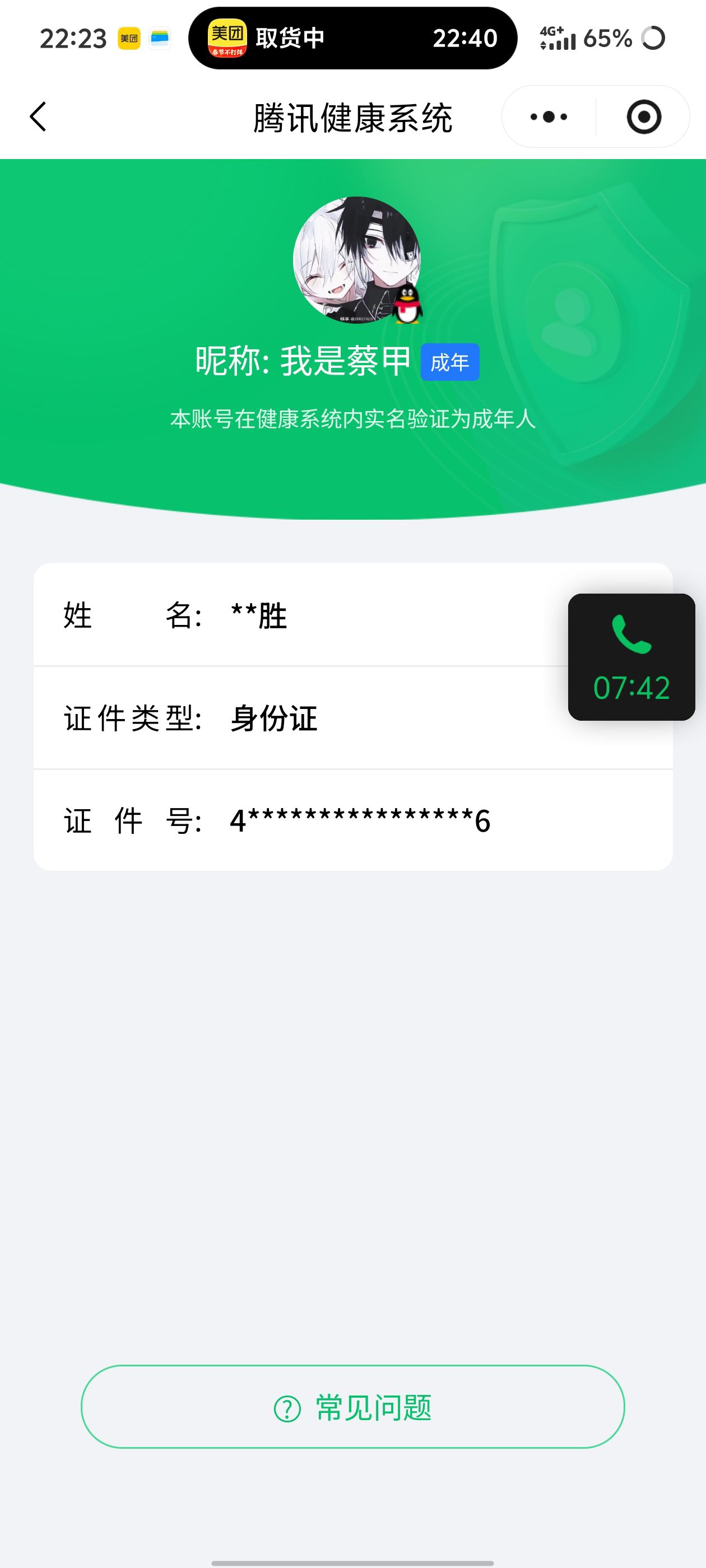
Task: Tap the Meituan app icon in status bar
Action: [x=127, y=38]
